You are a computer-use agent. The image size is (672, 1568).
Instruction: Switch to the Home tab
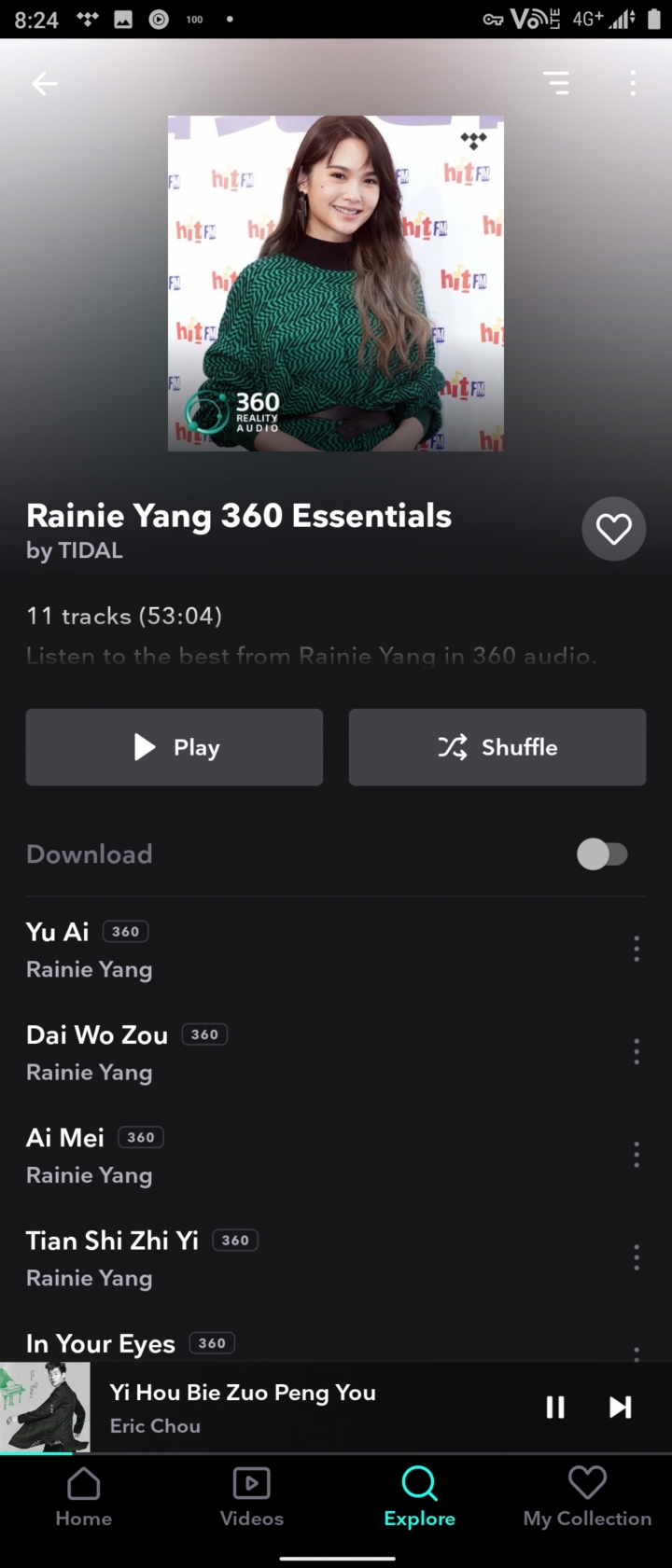pyautogui.click(x=84, y=1497)
